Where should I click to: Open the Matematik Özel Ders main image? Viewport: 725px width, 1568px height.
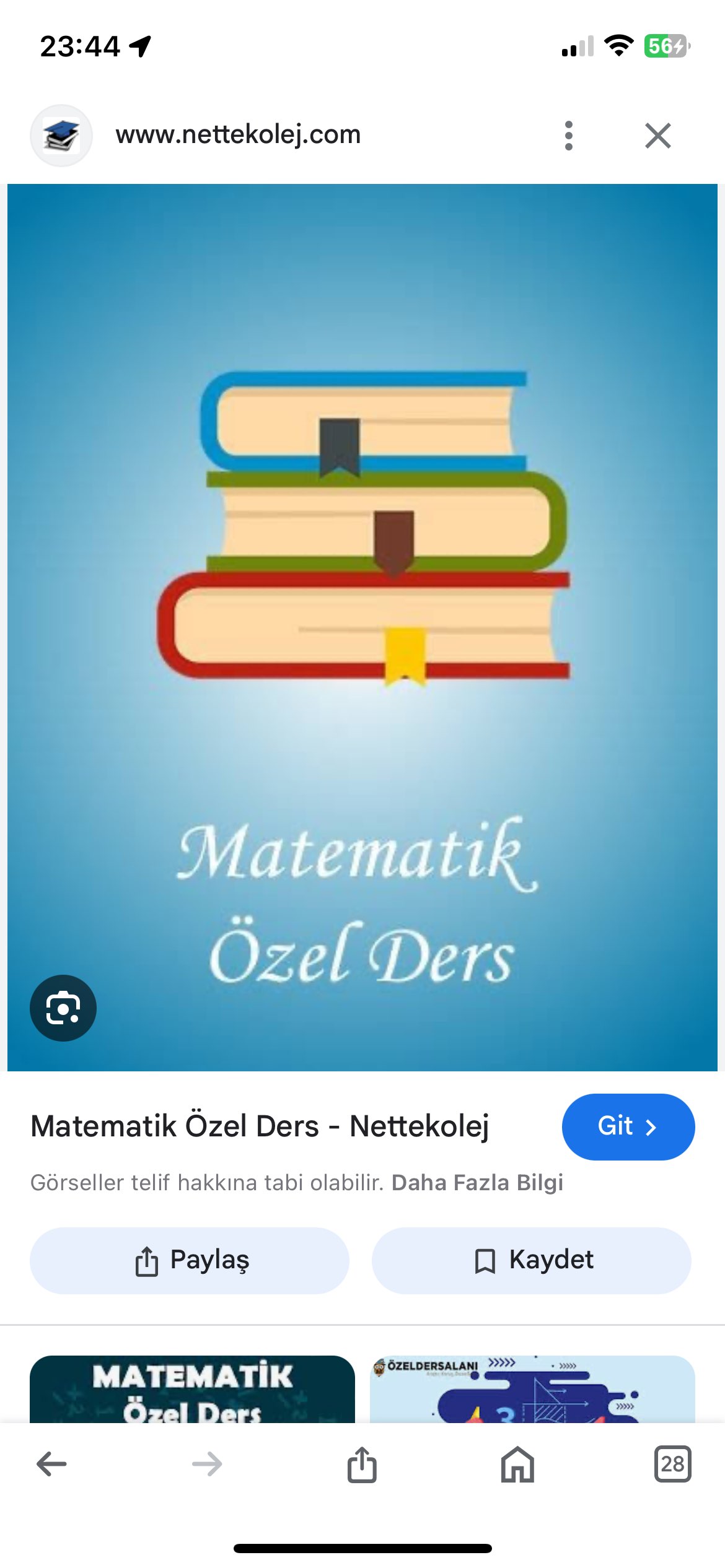(x=362, y=627)
